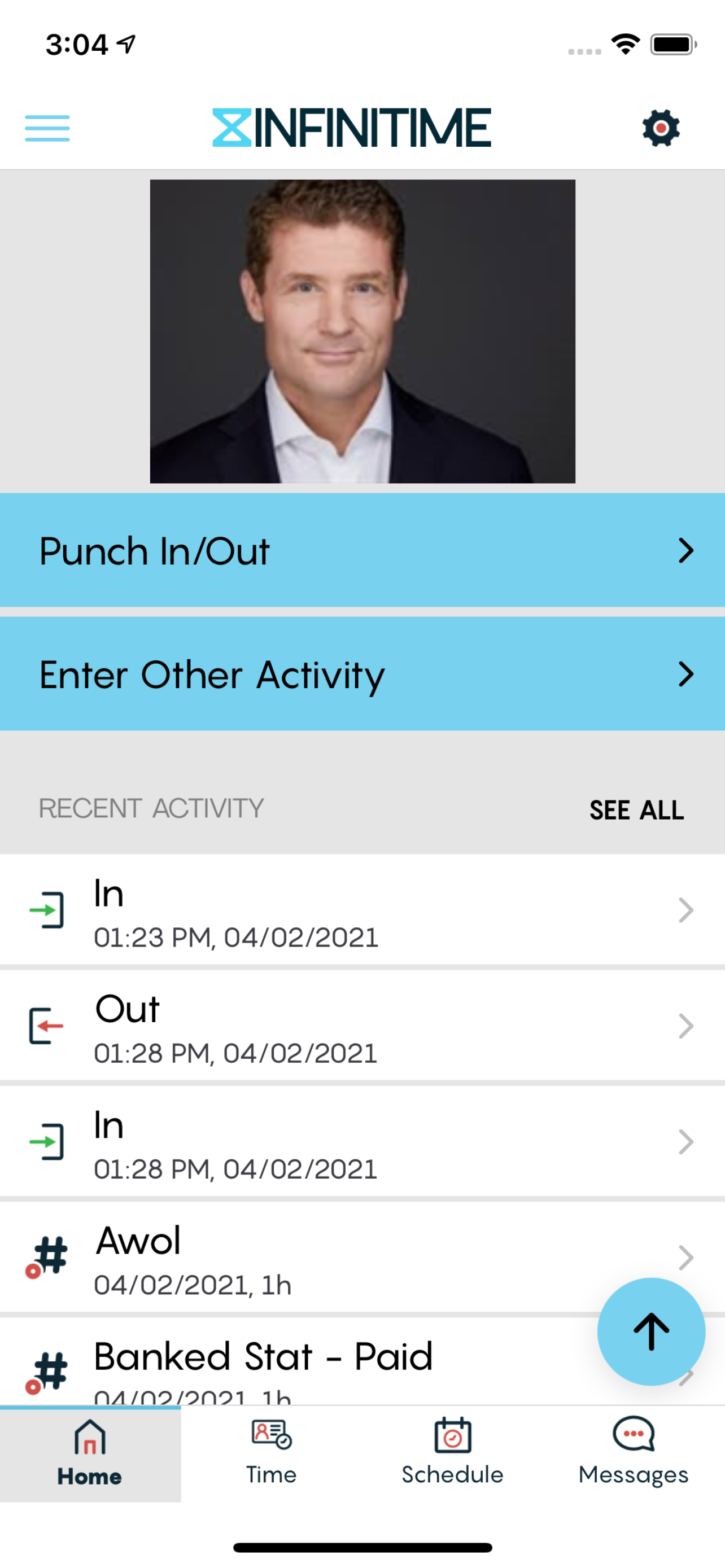Image resolution: width=725 pixels, height=1568 pixels.
Task: Switch to the Home tab
Action: pos(90,1454)
